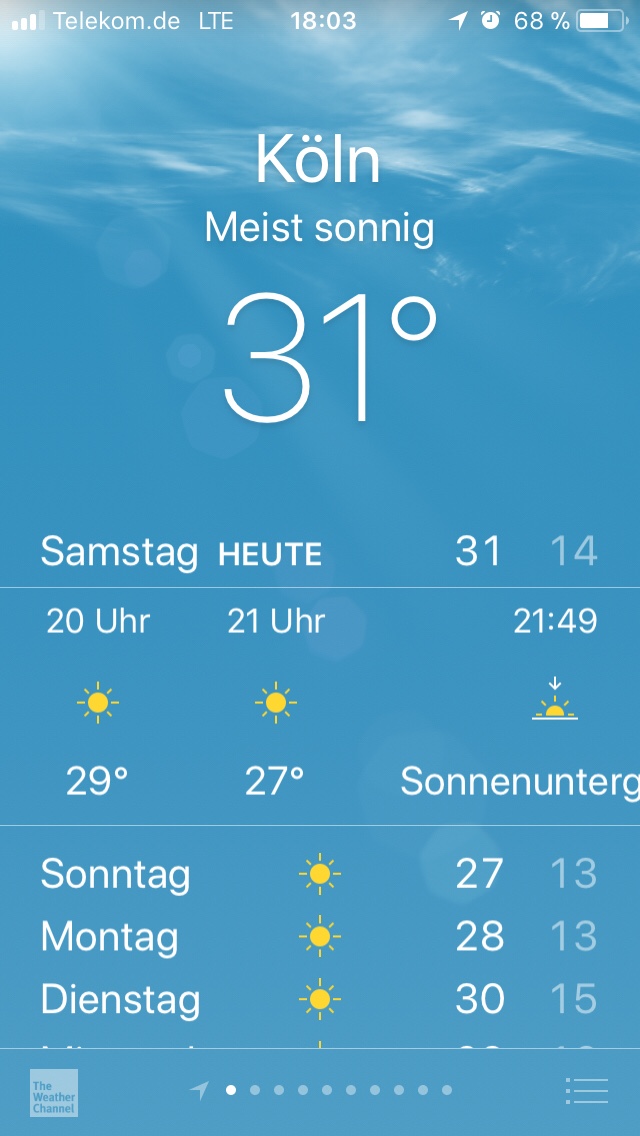Open The Weather Channel link
Viewport: 640px width, 1136px height.
click(x=54, y=1092)
